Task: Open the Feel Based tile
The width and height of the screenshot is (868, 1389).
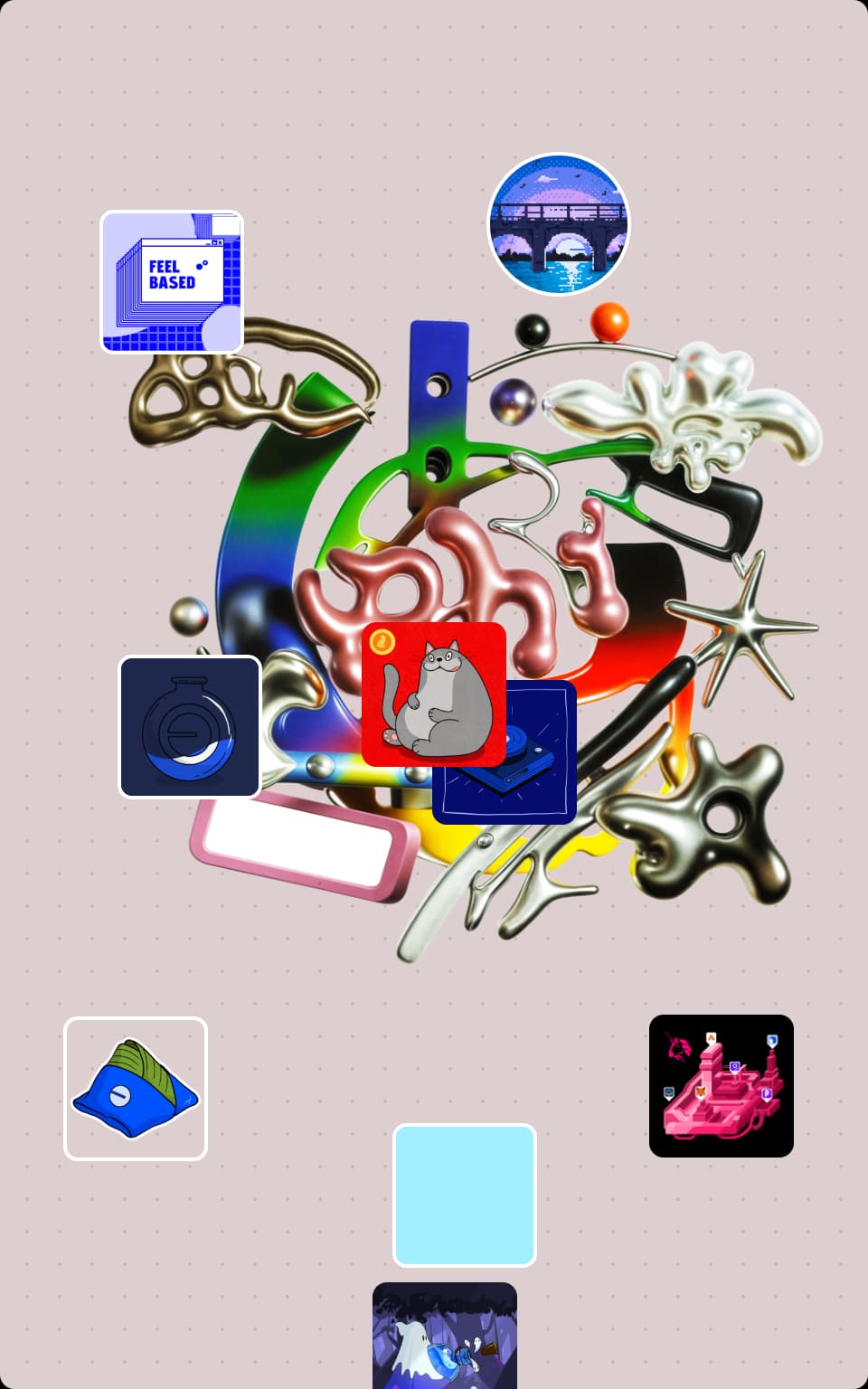Action: (172, 282)
